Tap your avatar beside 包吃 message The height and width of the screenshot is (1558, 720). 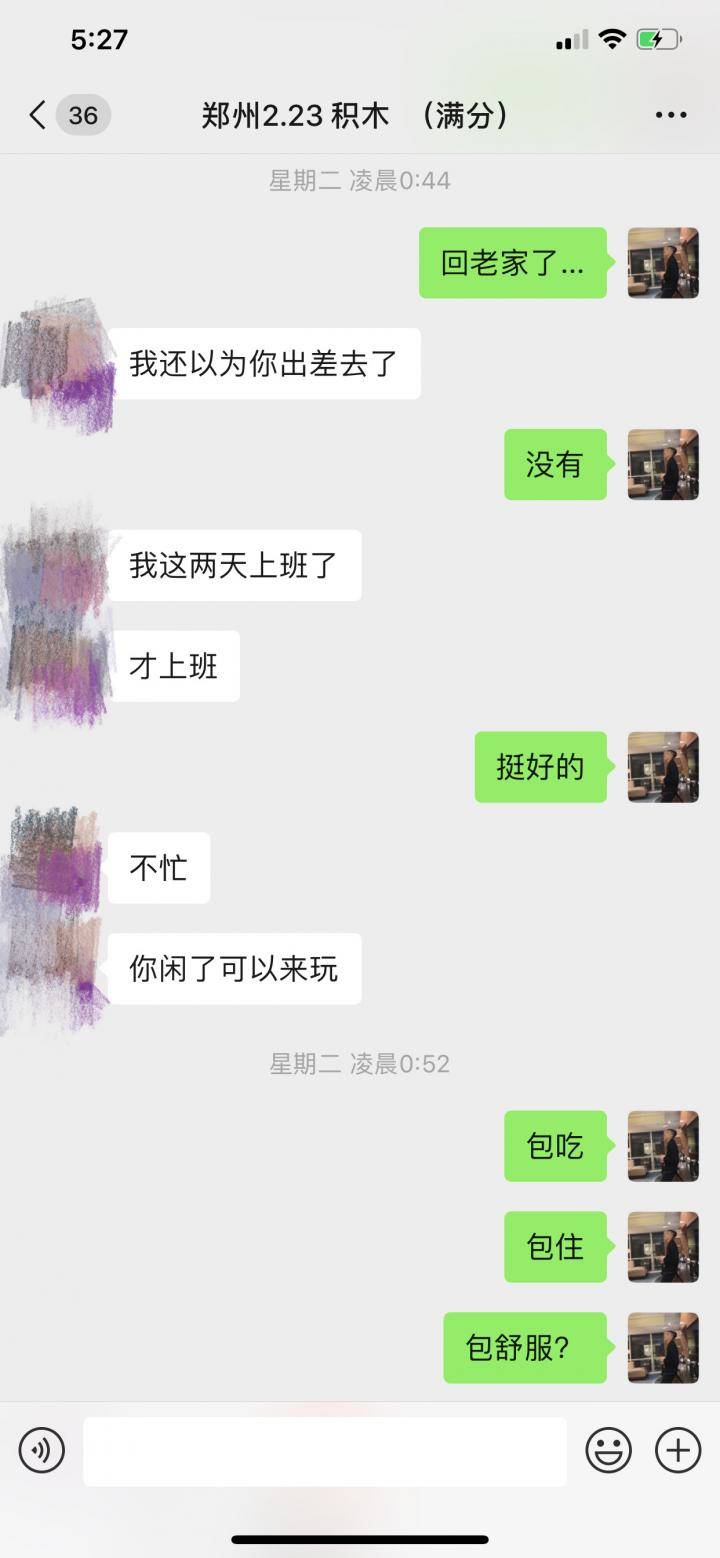coord(663,1147)
